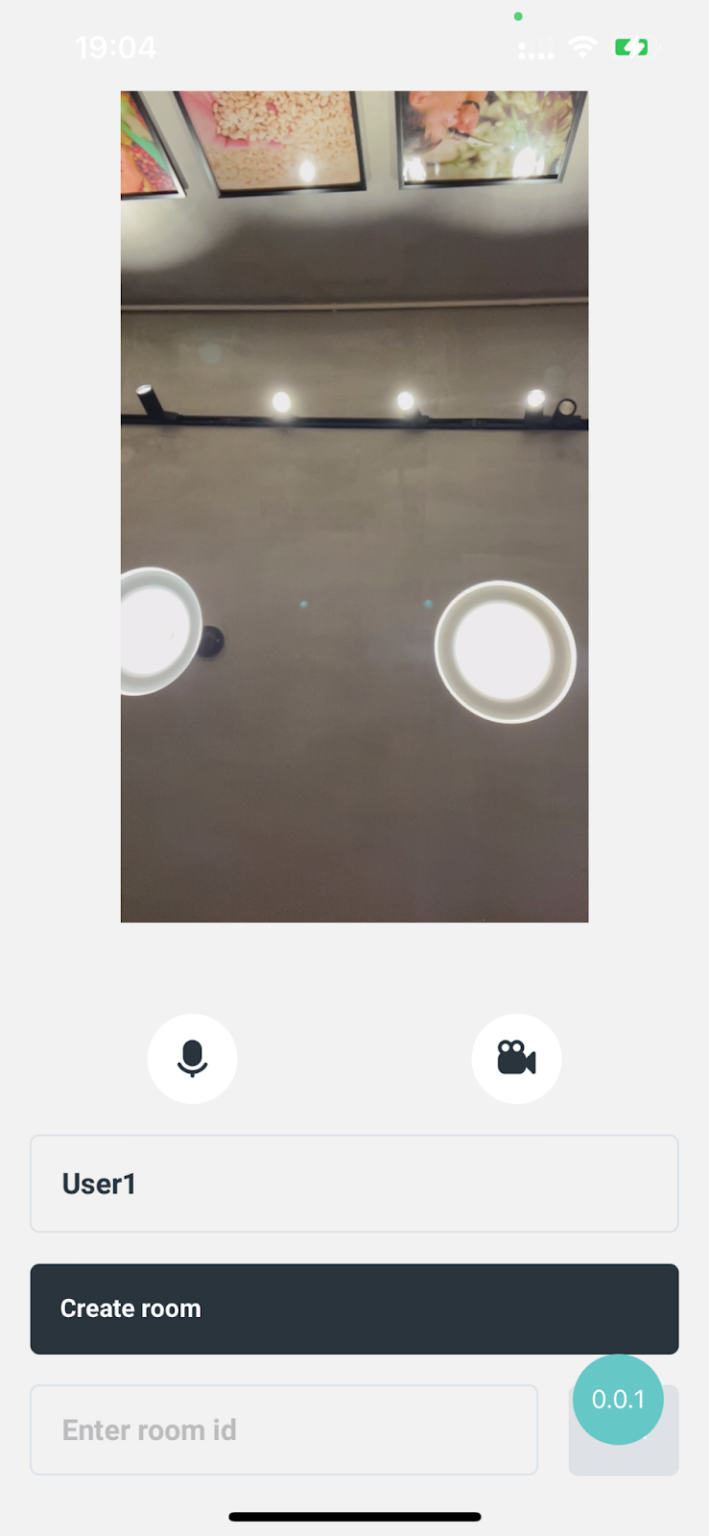Turn off the video camera
Image resolution: width=709 pixels, height=1536 pixels.
pos(516,1058)
